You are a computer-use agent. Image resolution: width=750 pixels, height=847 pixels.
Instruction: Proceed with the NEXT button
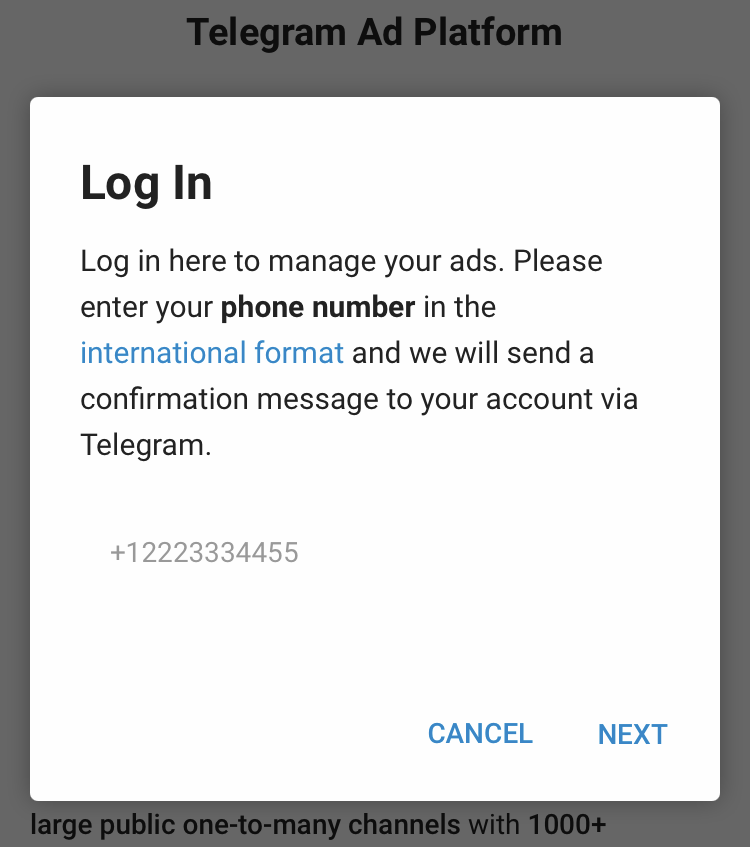(x=632, y=735)
